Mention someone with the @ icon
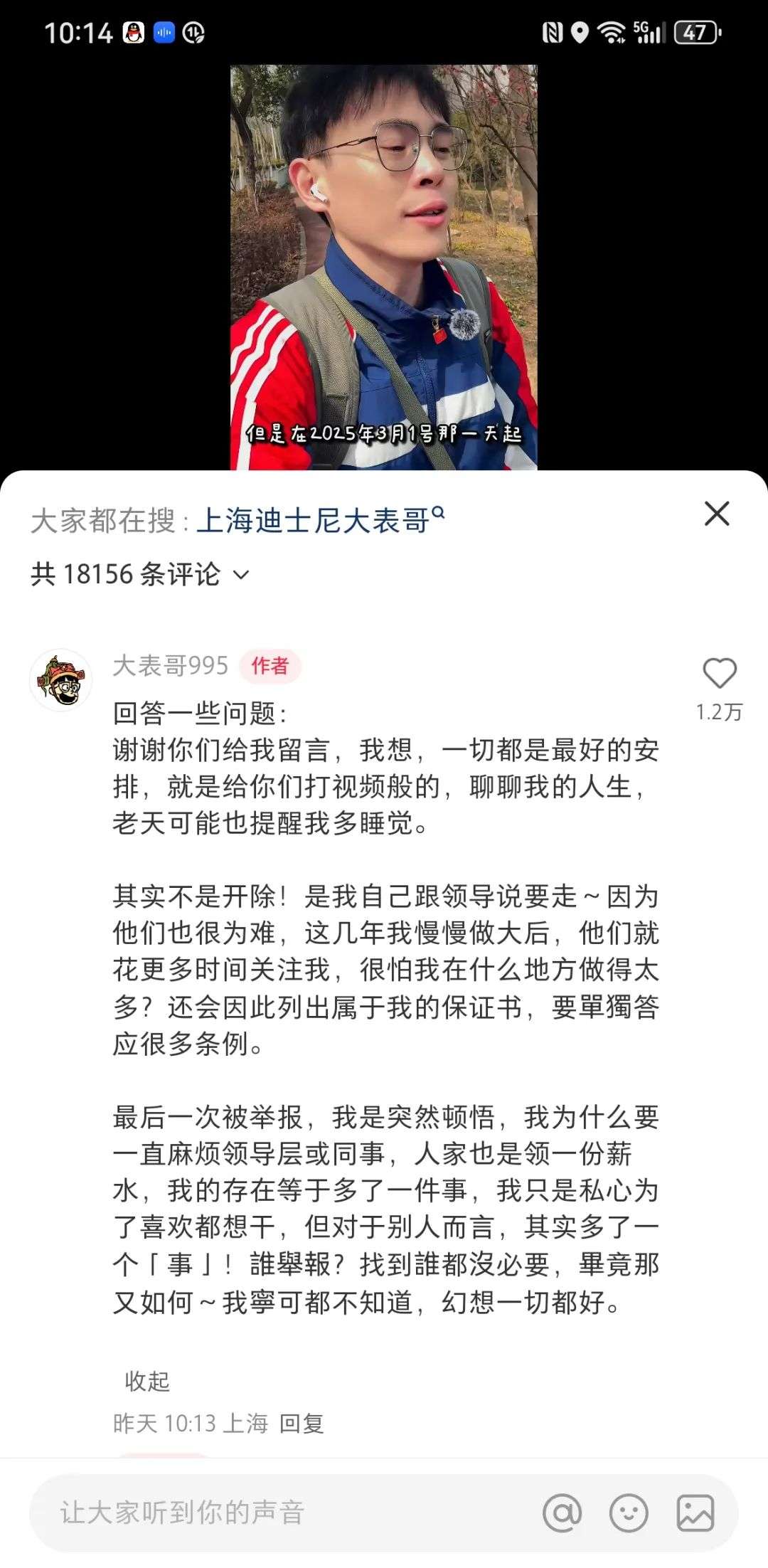 click(562, 1513)
